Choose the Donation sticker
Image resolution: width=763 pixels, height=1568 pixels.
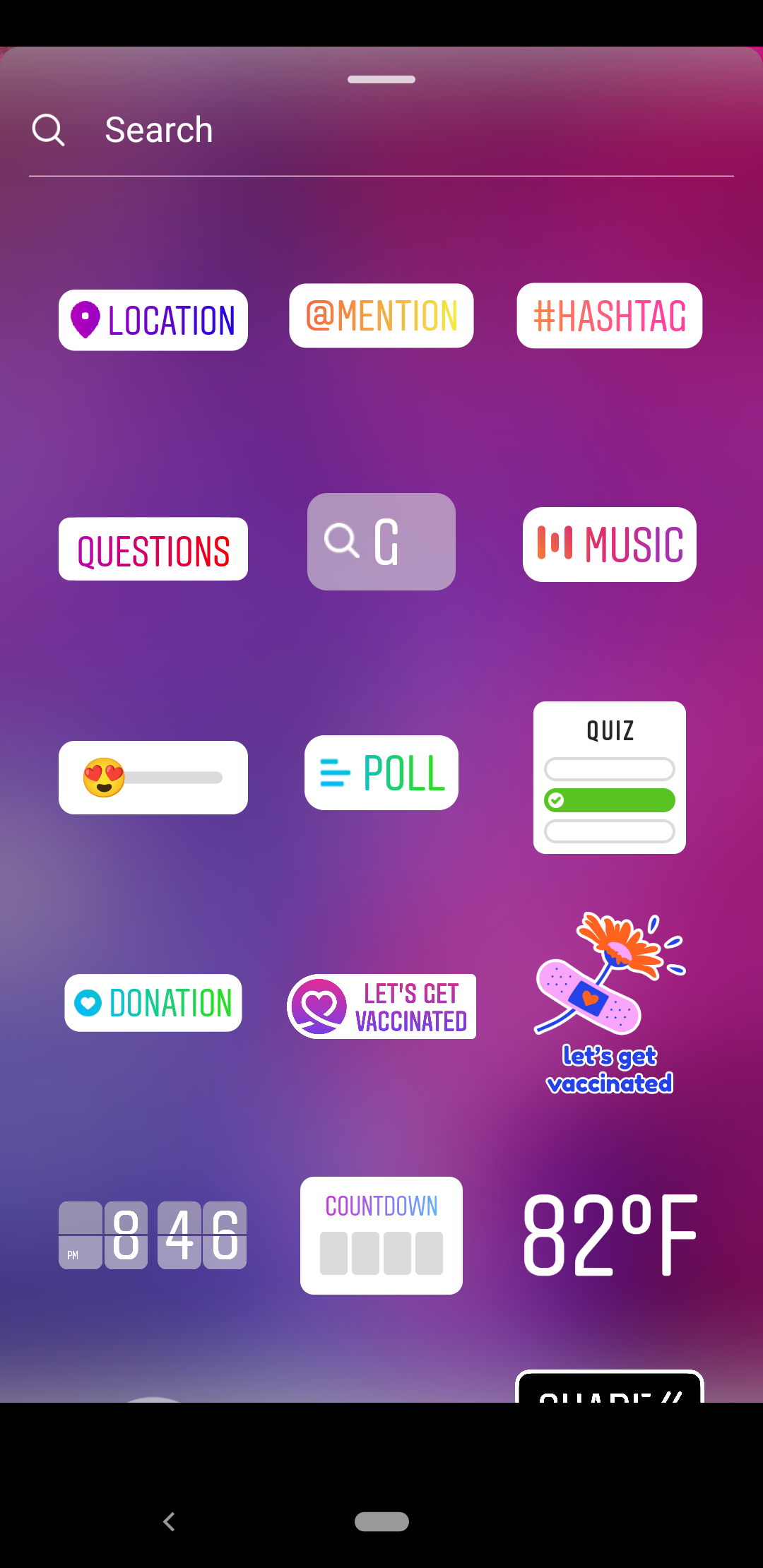(153, 1003)
